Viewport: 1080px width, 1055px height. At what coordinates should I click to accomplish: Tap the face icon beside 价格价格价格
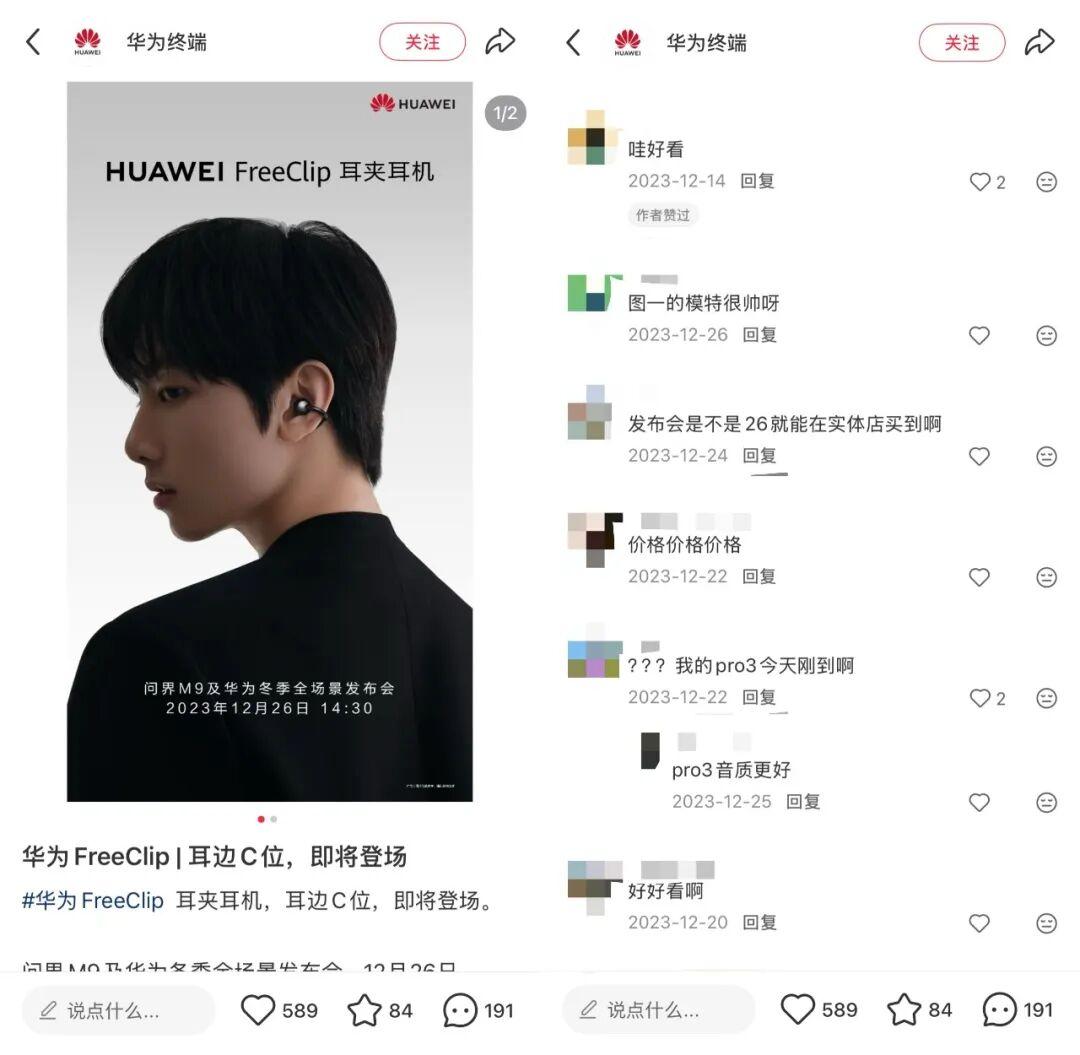click(x=1046, y=577)
